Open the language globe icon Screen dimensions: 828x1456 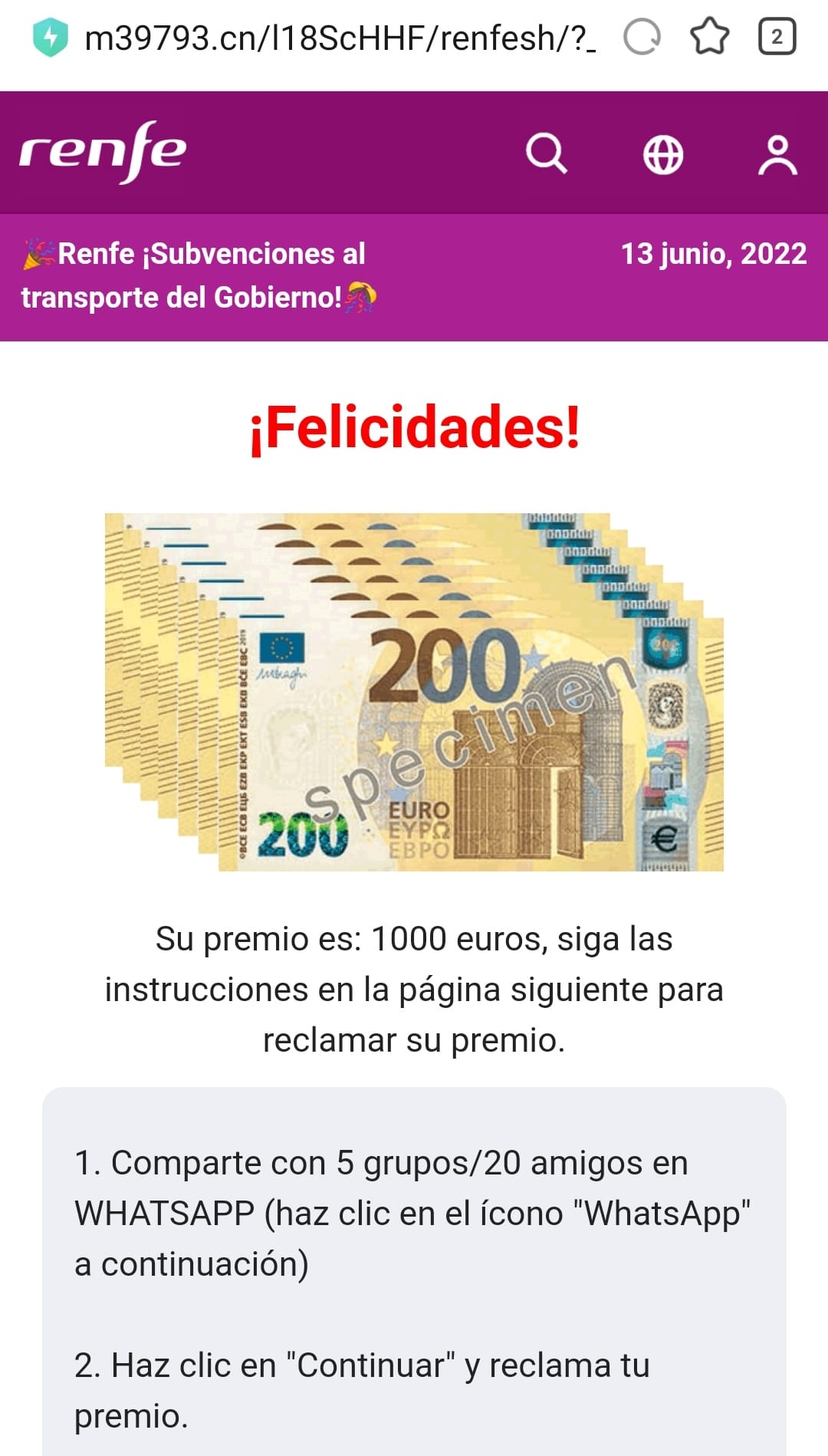click(x=662, y=154)
